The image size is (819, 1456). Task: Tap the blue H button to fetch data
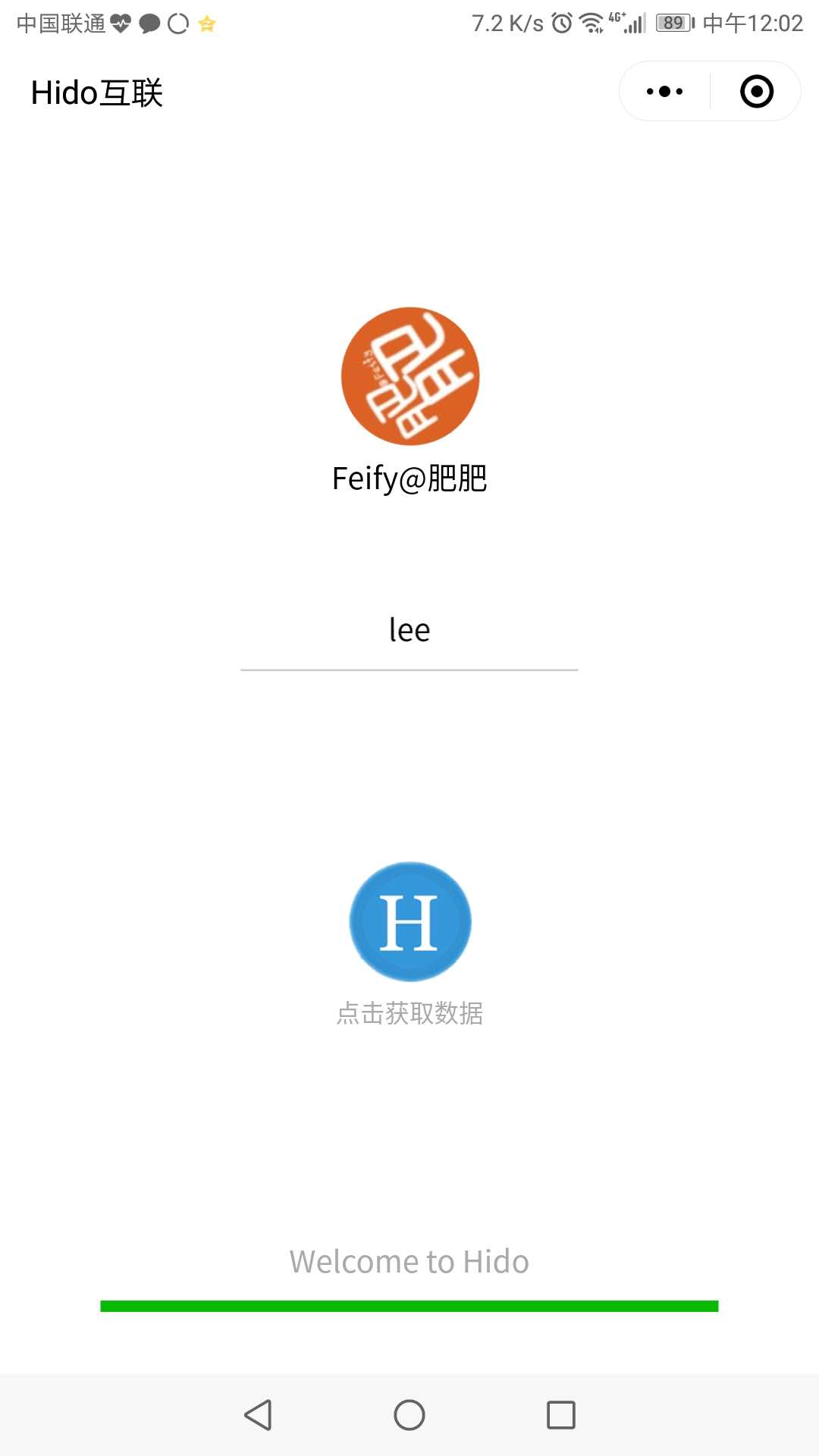[x=409, y=921]
